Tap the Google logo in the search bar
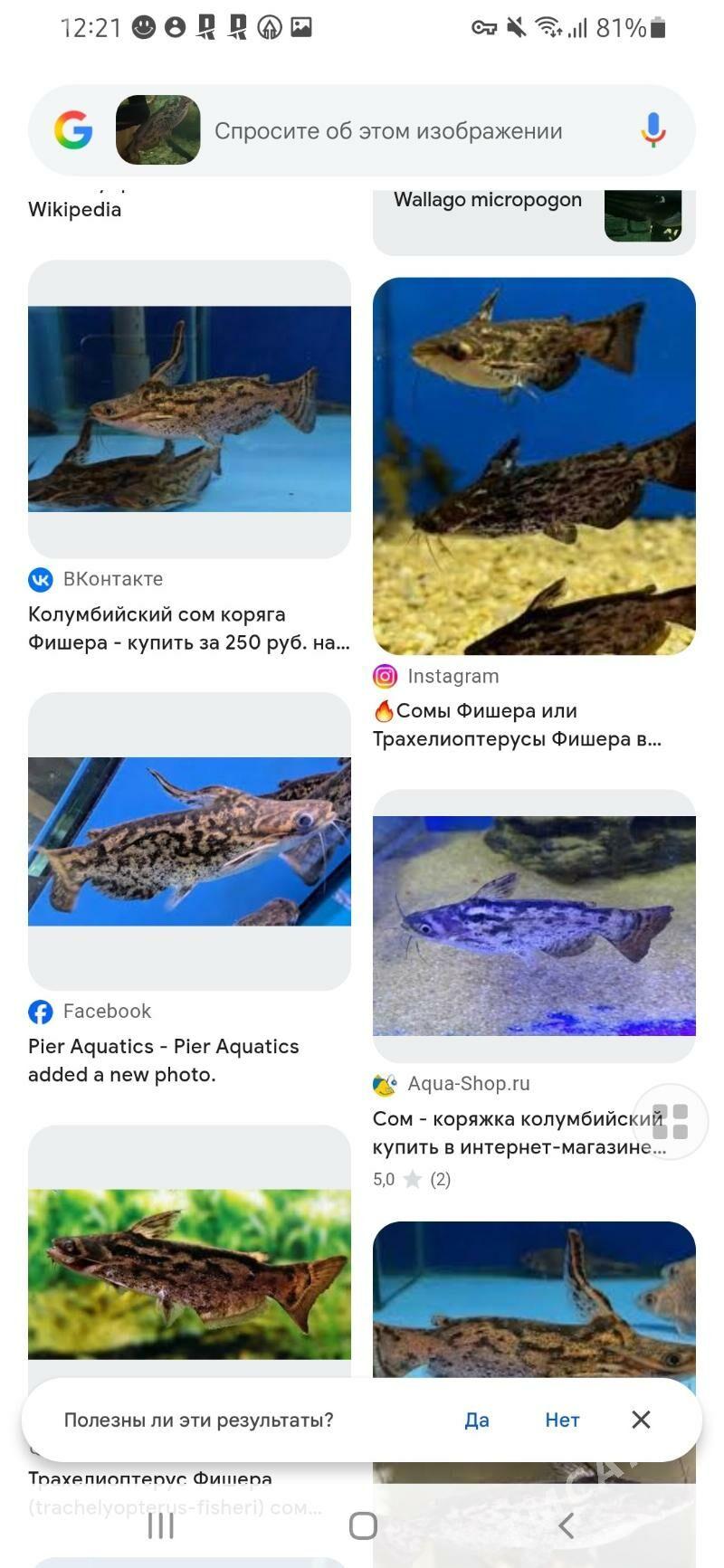The height and width of the screenshot is (1568, 724). coord(73,130)
